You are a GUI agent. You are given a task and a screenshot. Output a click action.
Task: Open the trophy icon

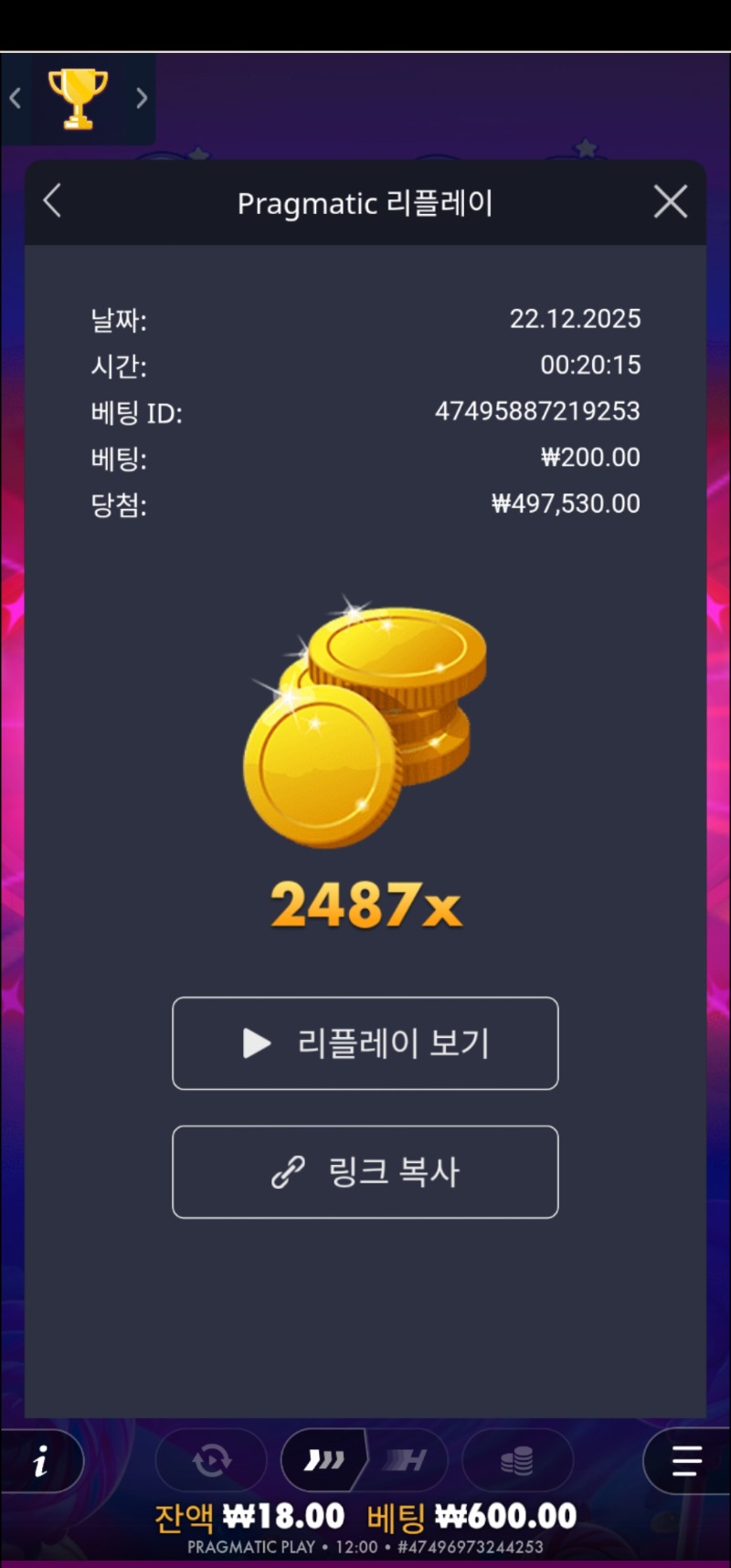point(78,98)
